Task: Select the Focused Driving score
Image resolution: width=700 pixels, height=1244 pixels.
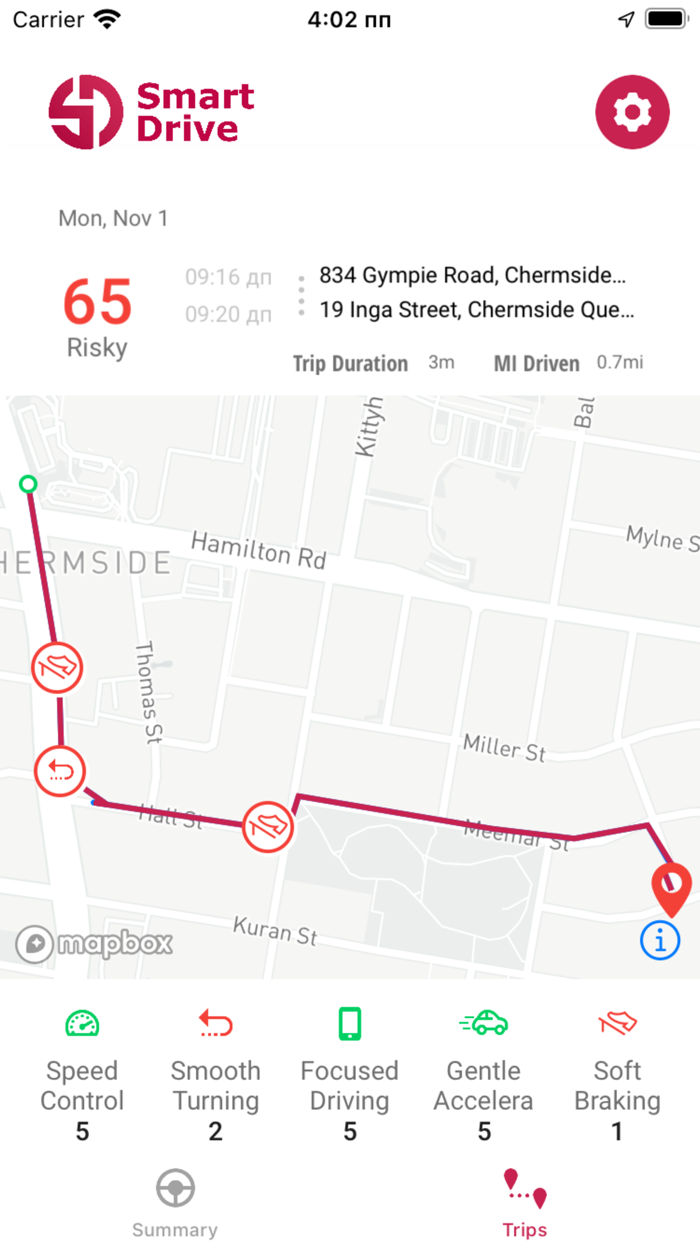Action: click(349, 1075)
